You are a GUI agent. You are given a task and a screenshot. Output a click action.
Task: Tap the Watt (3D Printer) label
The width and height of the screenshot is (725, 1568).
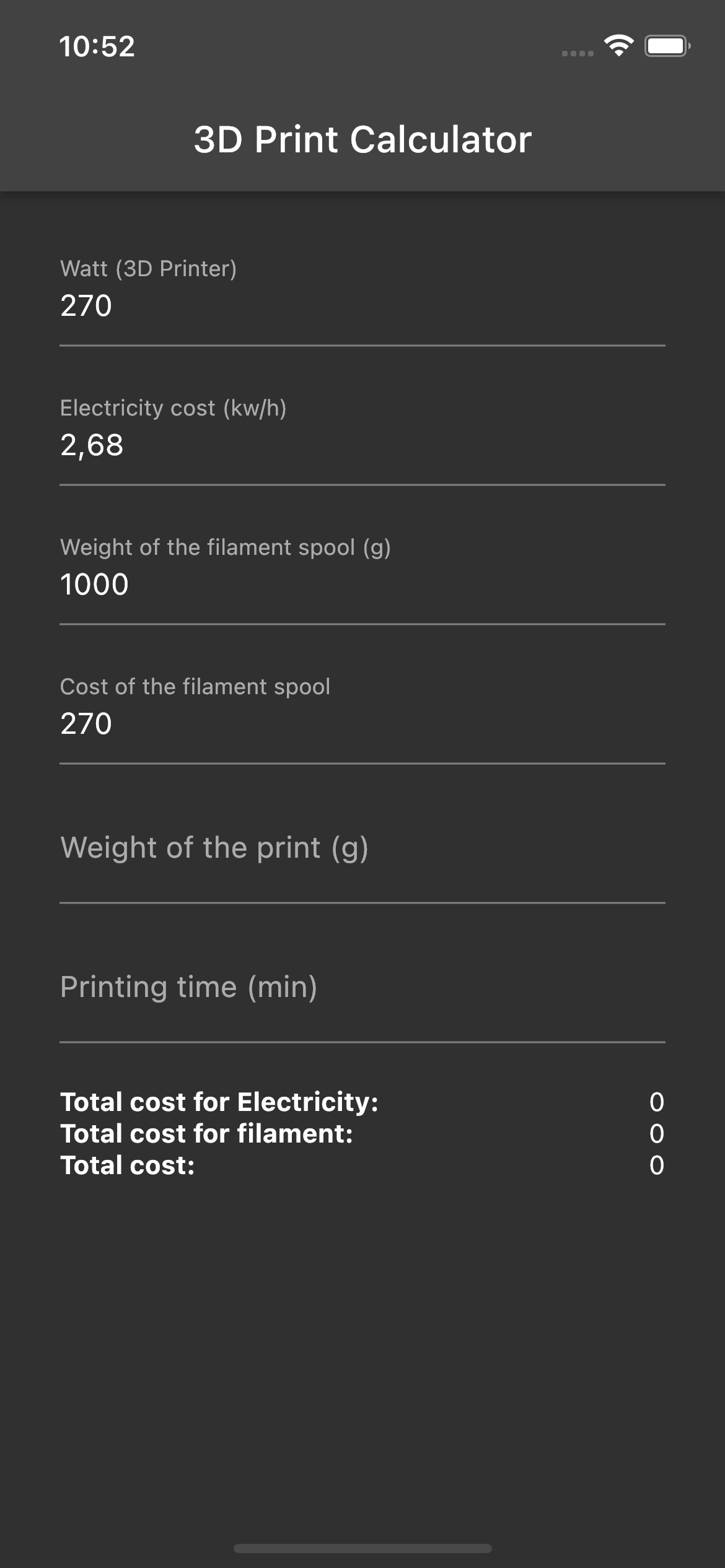[x=149, y=269]
